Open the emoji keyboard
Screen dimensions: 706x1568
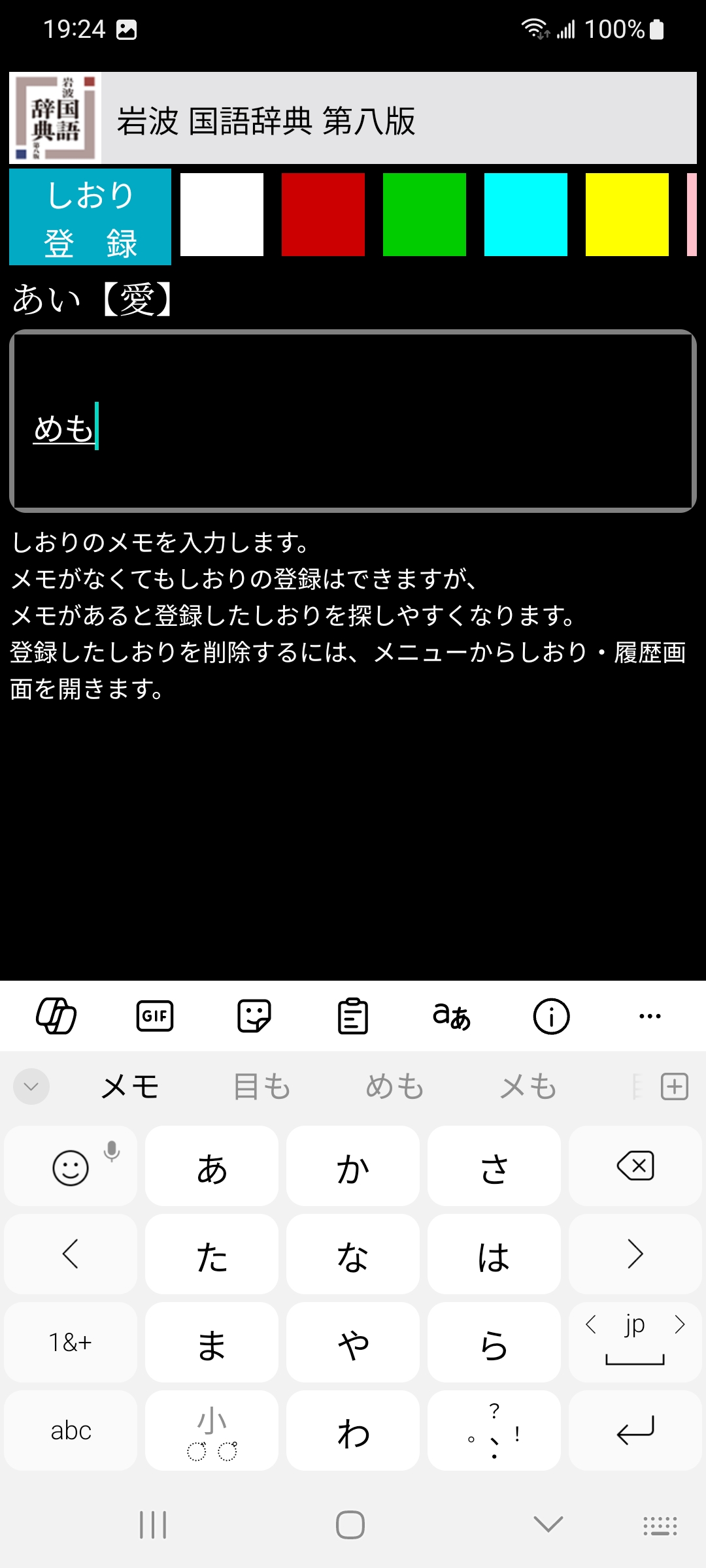click(71, 1168)
